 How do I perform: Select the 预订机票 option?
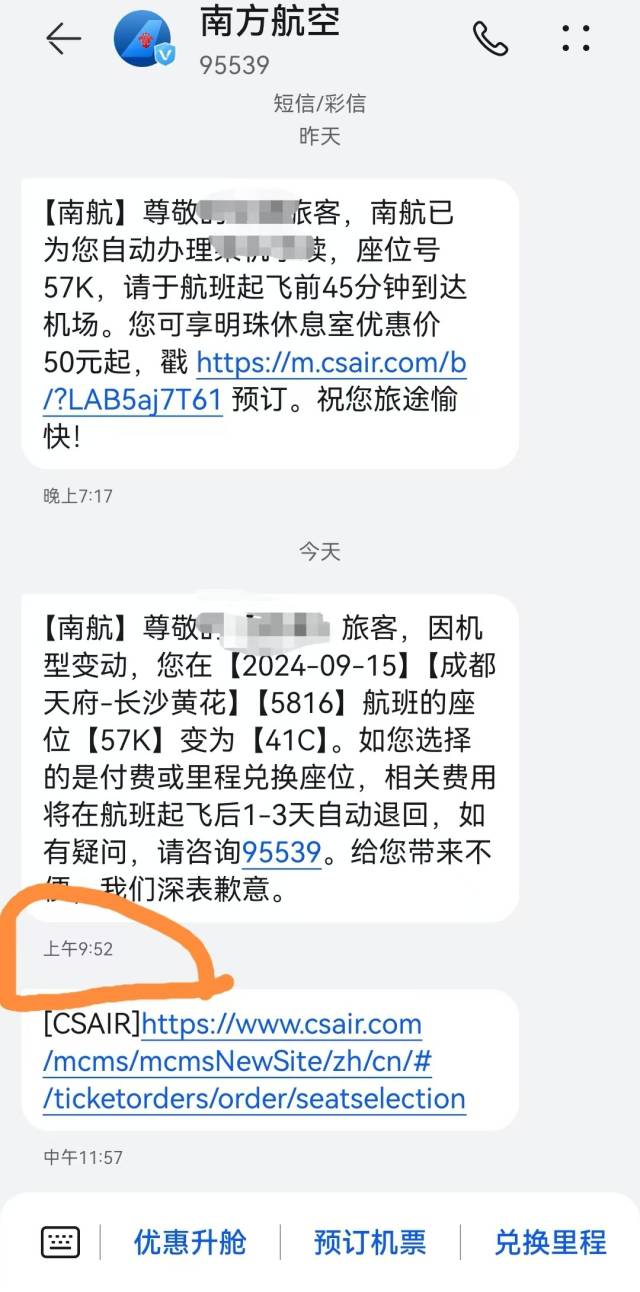(x=370, y=1242)
